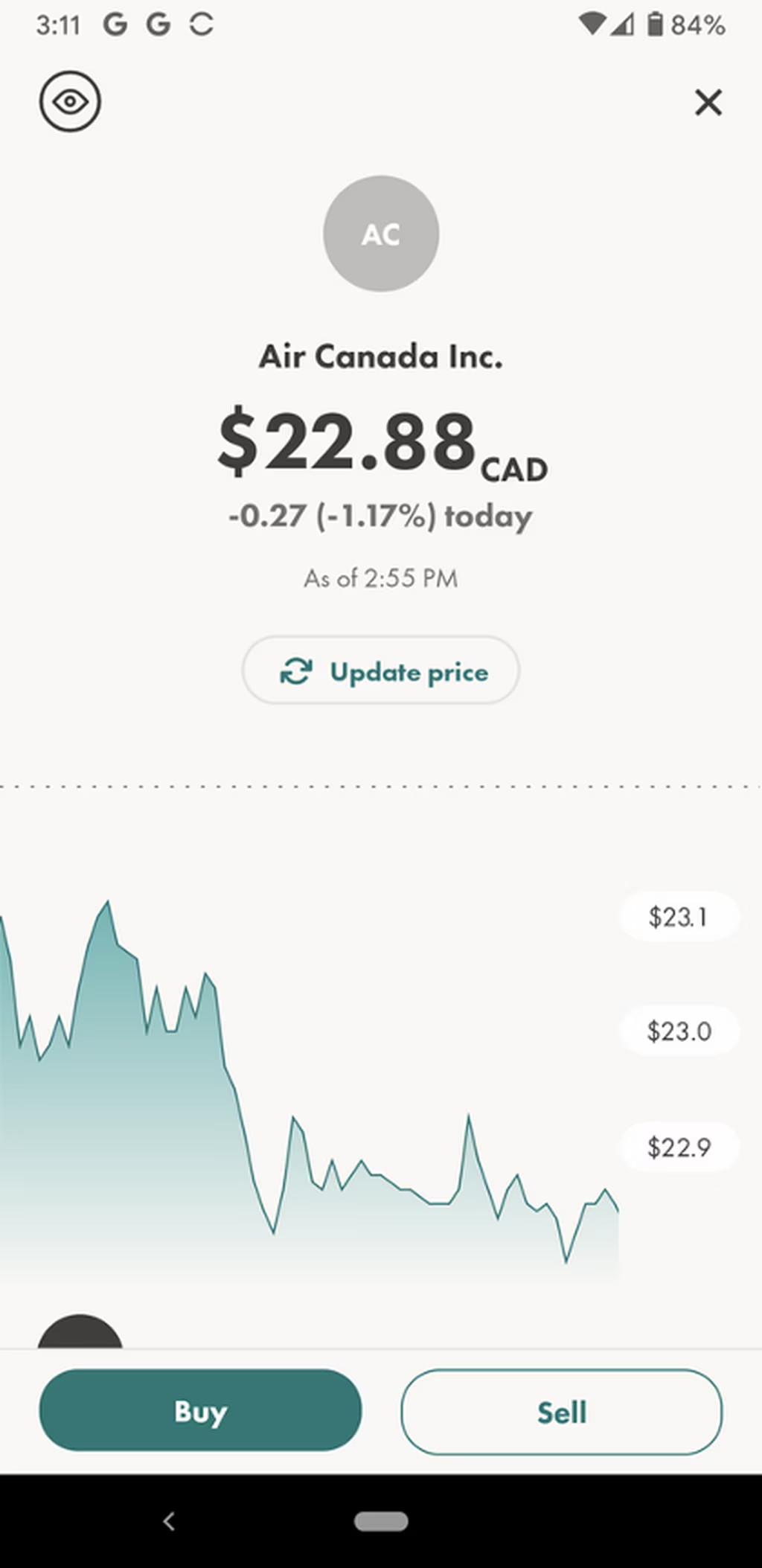Buy Air Canada shares
The width and height of the screenshot is (762, 1568).
pos(200,1411)
